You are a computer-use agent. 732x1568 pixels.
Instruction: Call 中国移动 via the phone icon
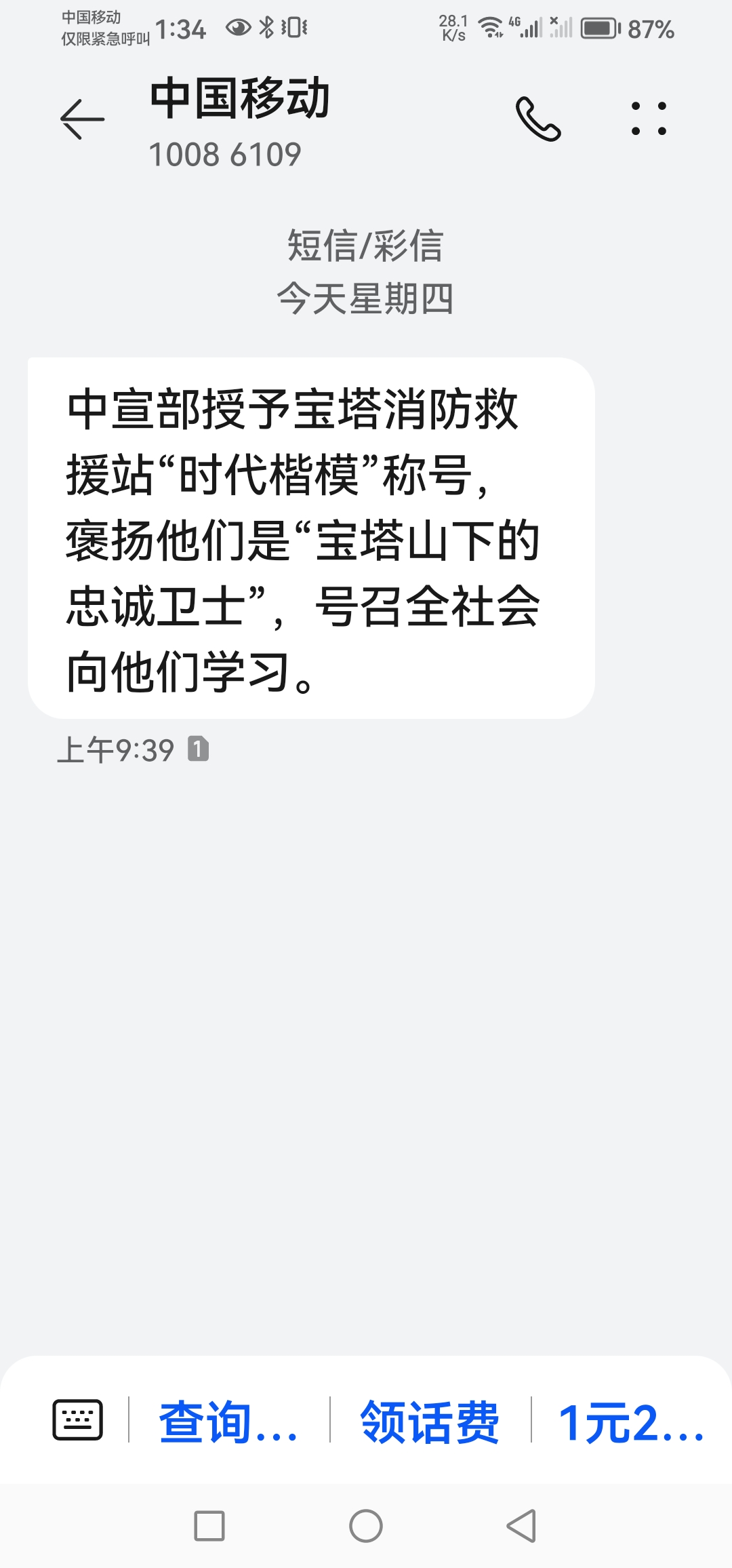point(538,119)
